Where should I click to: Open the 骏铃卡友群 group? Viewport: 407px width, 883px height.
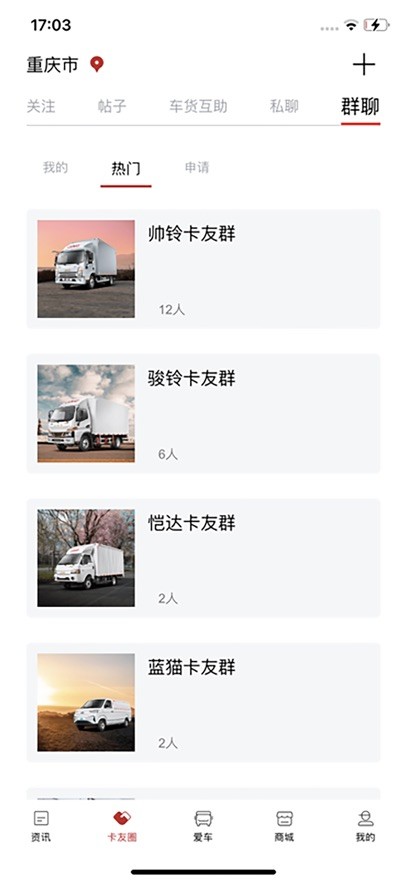[203, 413]
